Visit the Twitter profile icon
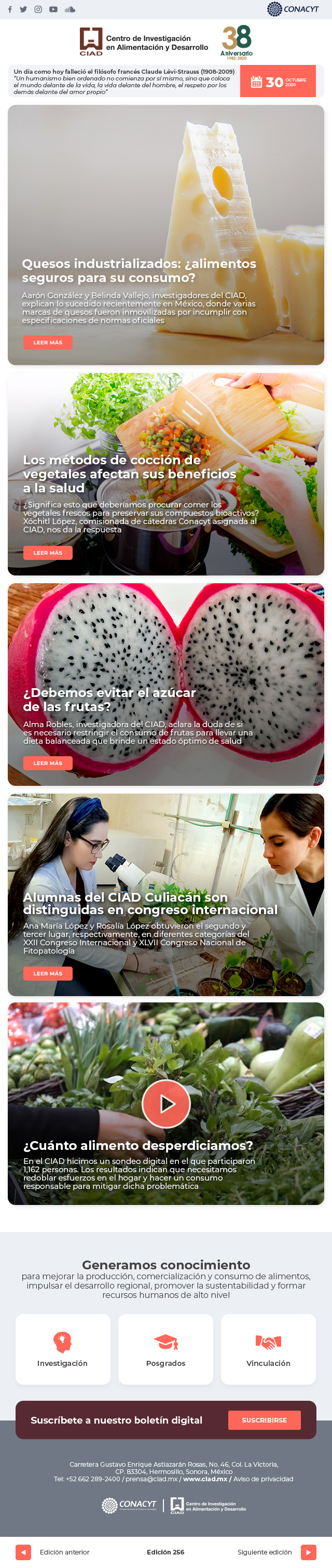 pyautogui.click(x=23, y=10)
